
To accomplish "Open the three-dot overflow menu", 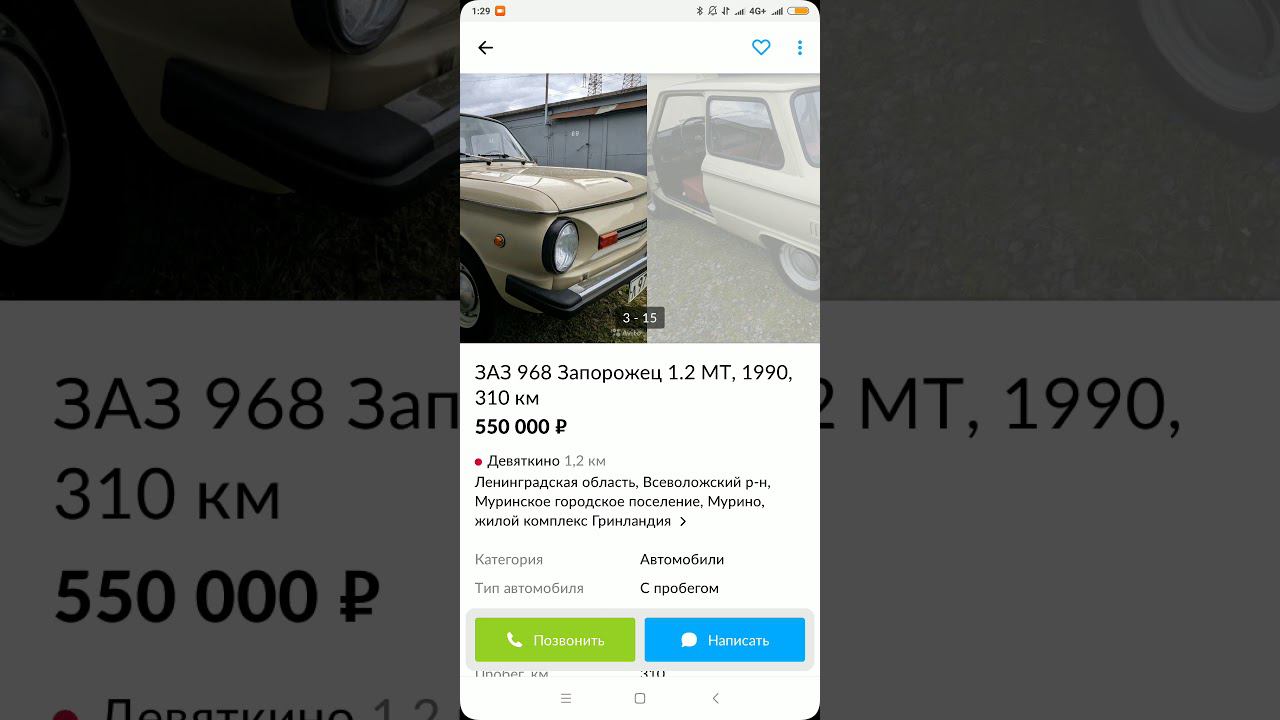I will [800, 48].
